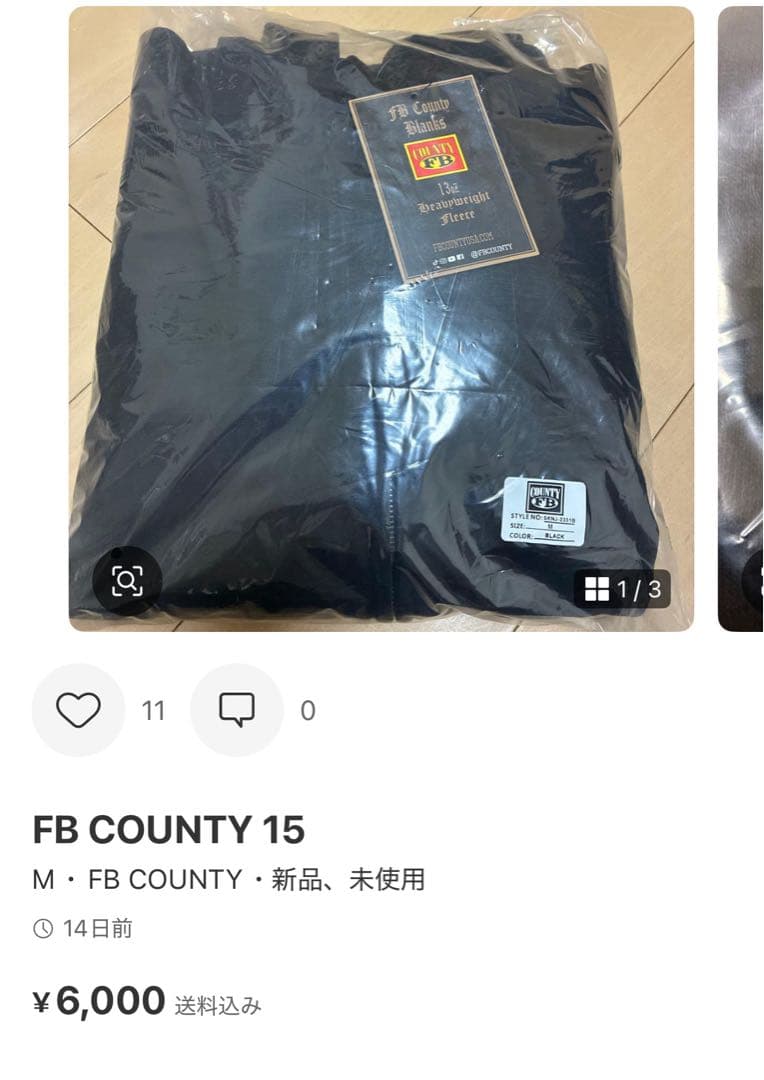The height and width of the screenshot is (1080, 764).
Task: Click the clock icon beside 14日前
Action: (x=41, y=929)
